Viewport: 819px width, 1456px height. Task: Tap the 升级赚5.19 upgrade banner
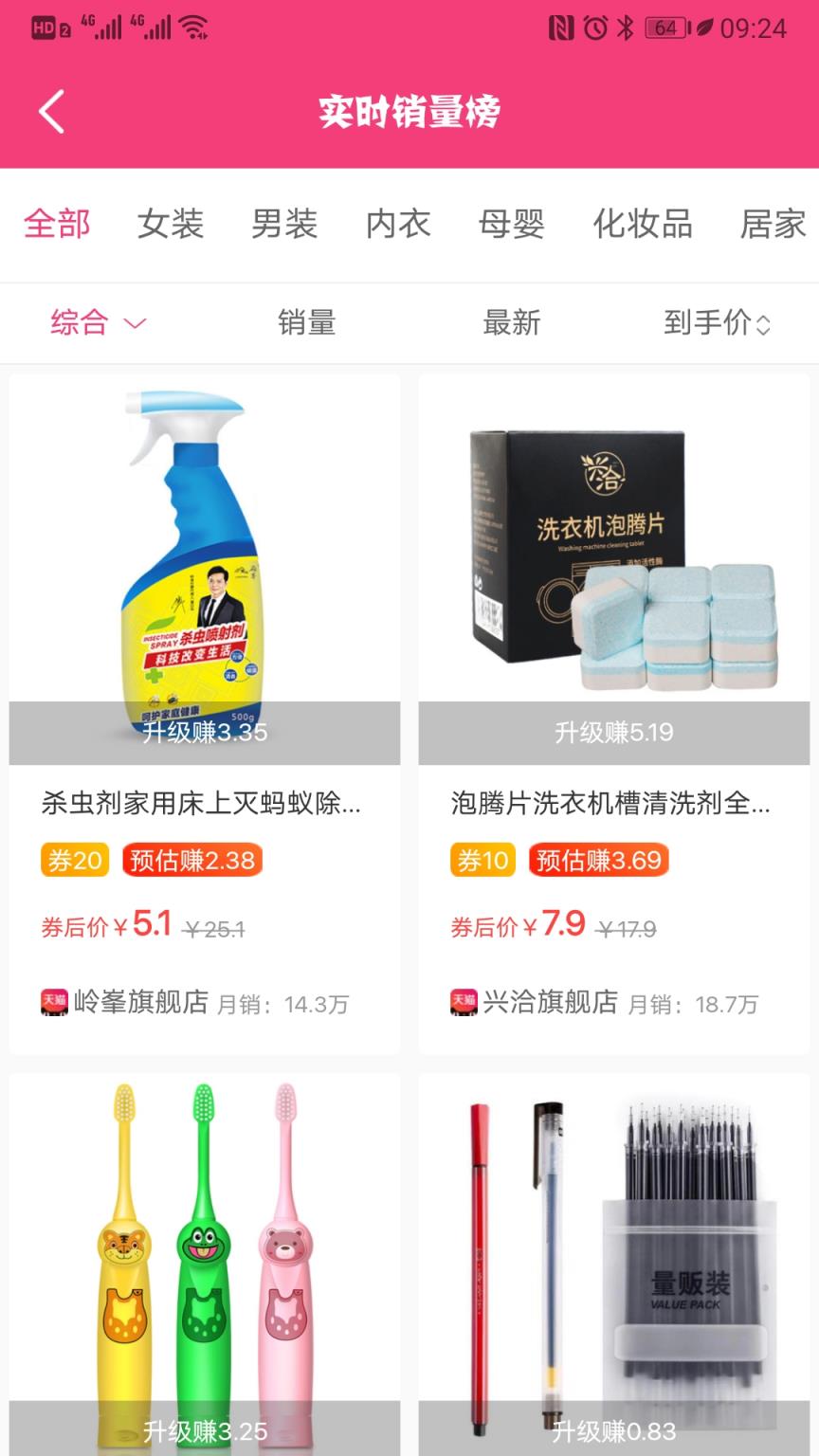[613, 733]
